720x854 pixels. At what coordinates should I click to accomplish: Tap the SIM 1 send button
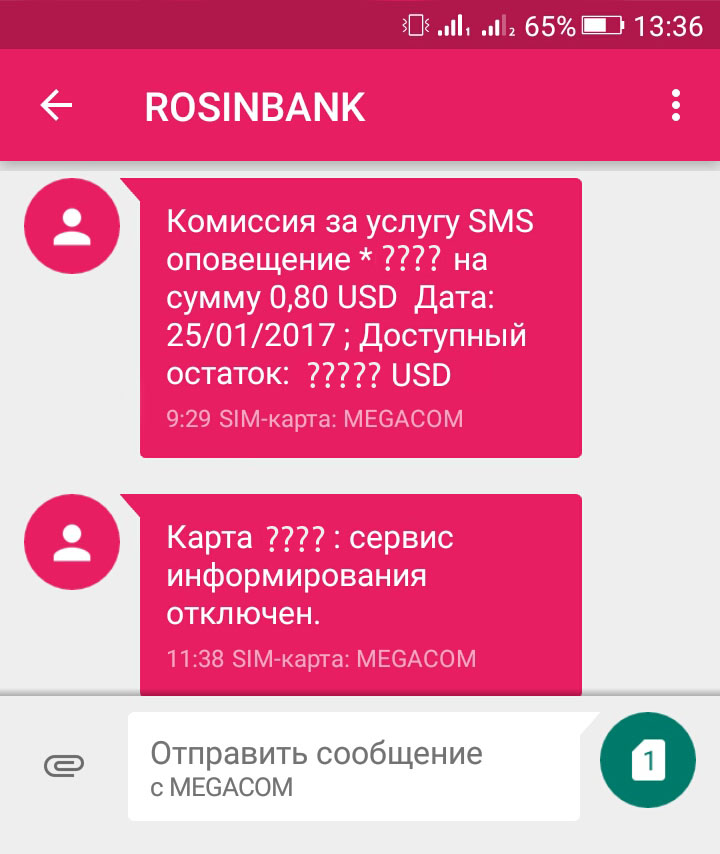(x=648, y=761)
